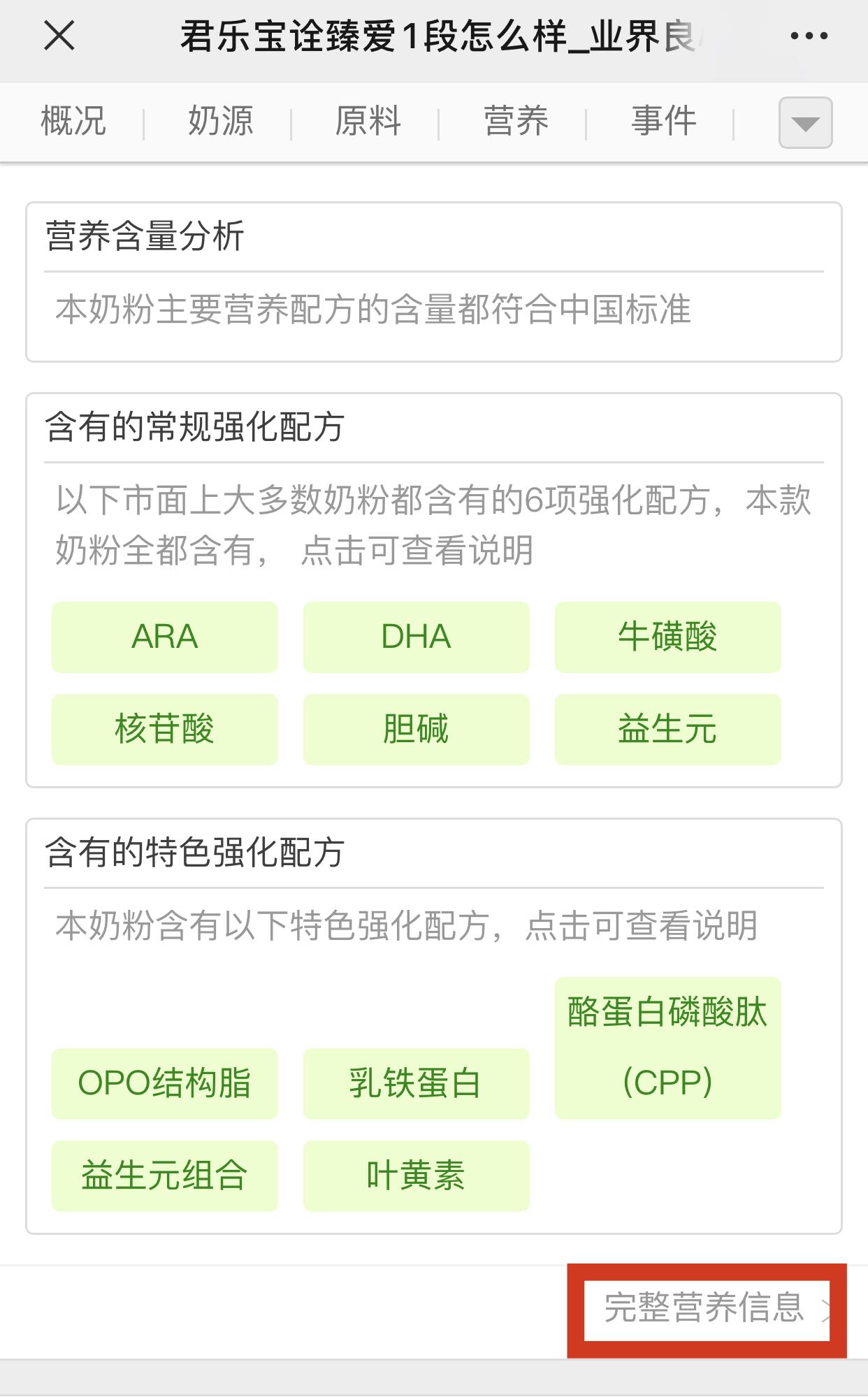View the OPO结构脂 explanation
This screenshot has width=868, height=1397.
165,1083
